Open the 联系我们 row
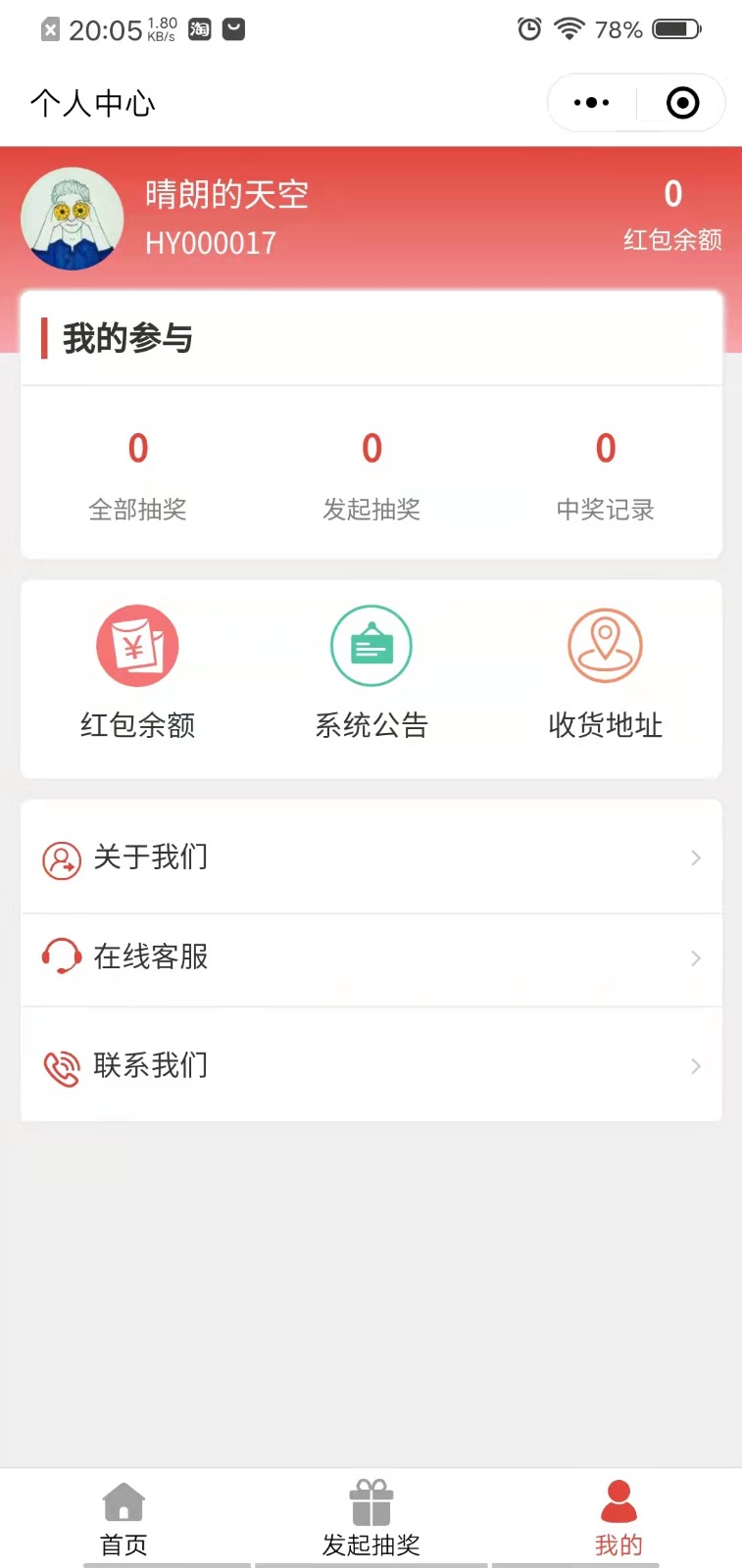 click(371, 1065)
